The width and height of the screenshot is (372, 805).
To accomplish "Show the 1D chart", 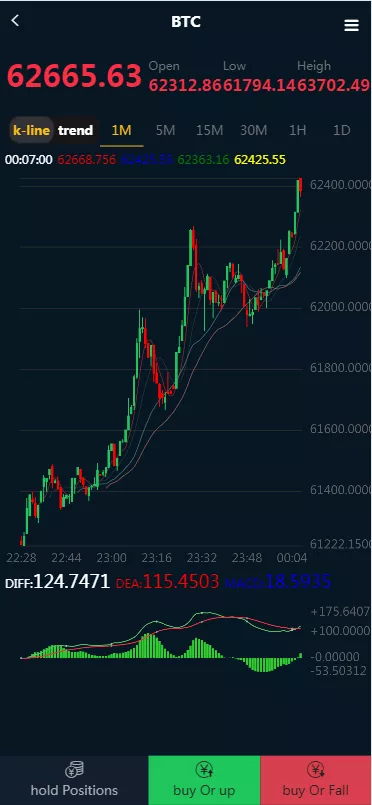I will 341,130.
